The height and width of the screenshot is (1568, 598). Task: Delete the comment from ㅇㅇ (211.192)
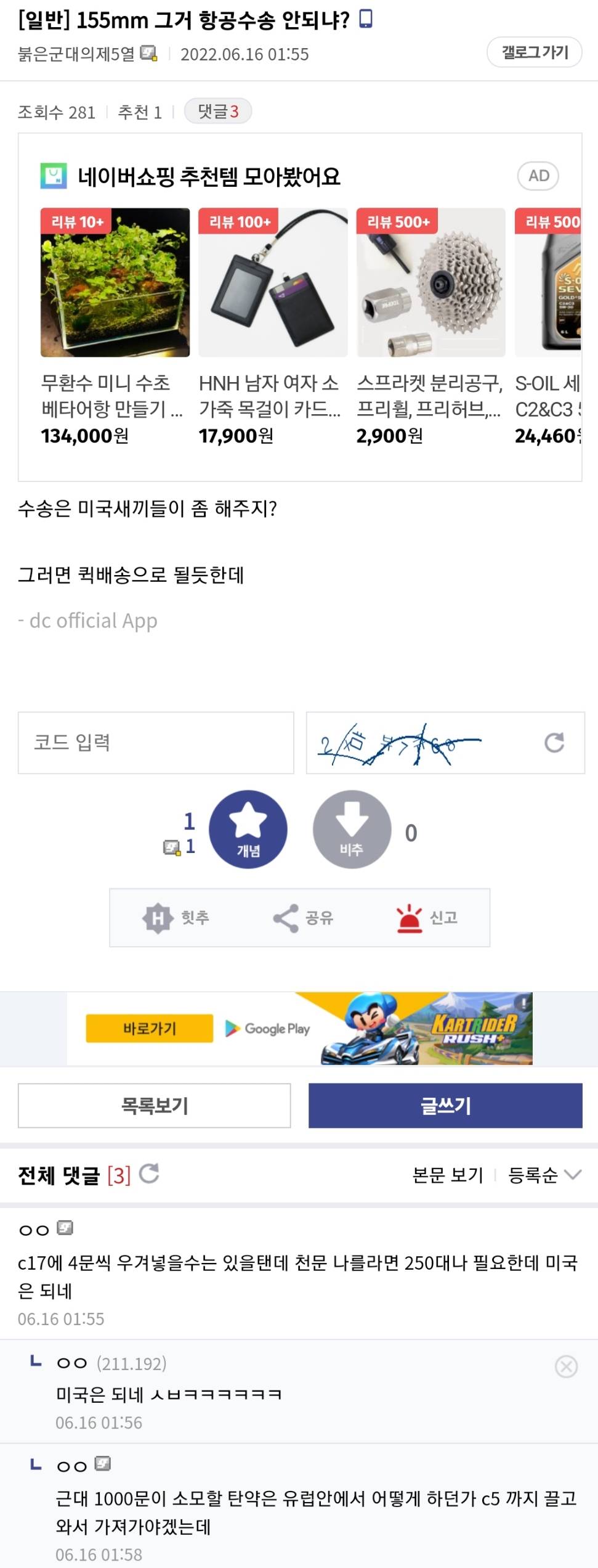566,1366
